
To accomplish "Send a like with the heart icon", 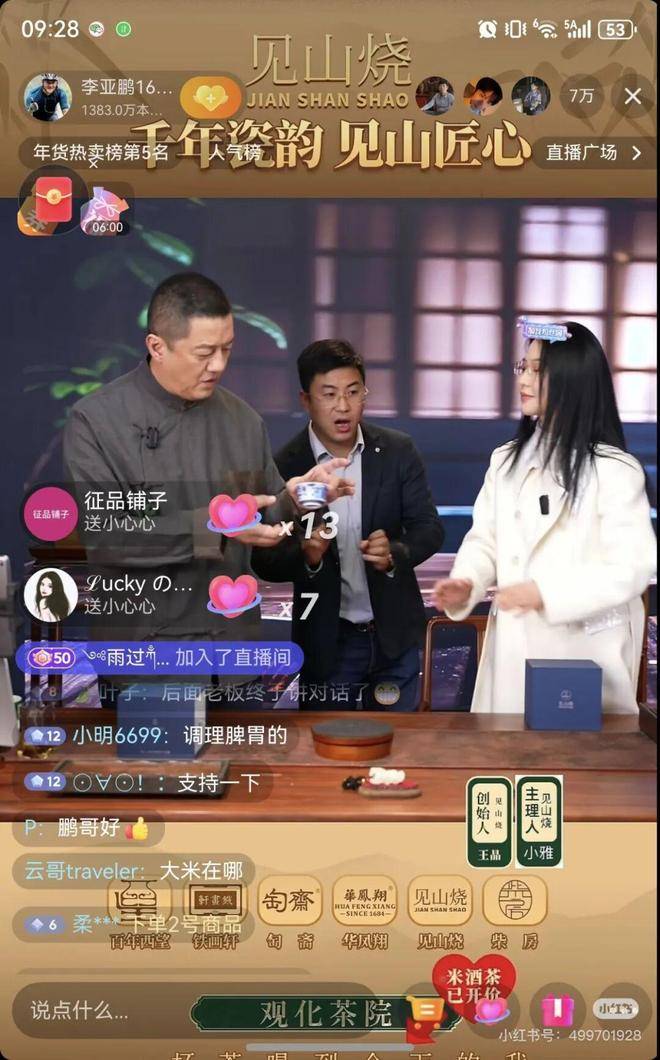I will (x=491, y=1010).
